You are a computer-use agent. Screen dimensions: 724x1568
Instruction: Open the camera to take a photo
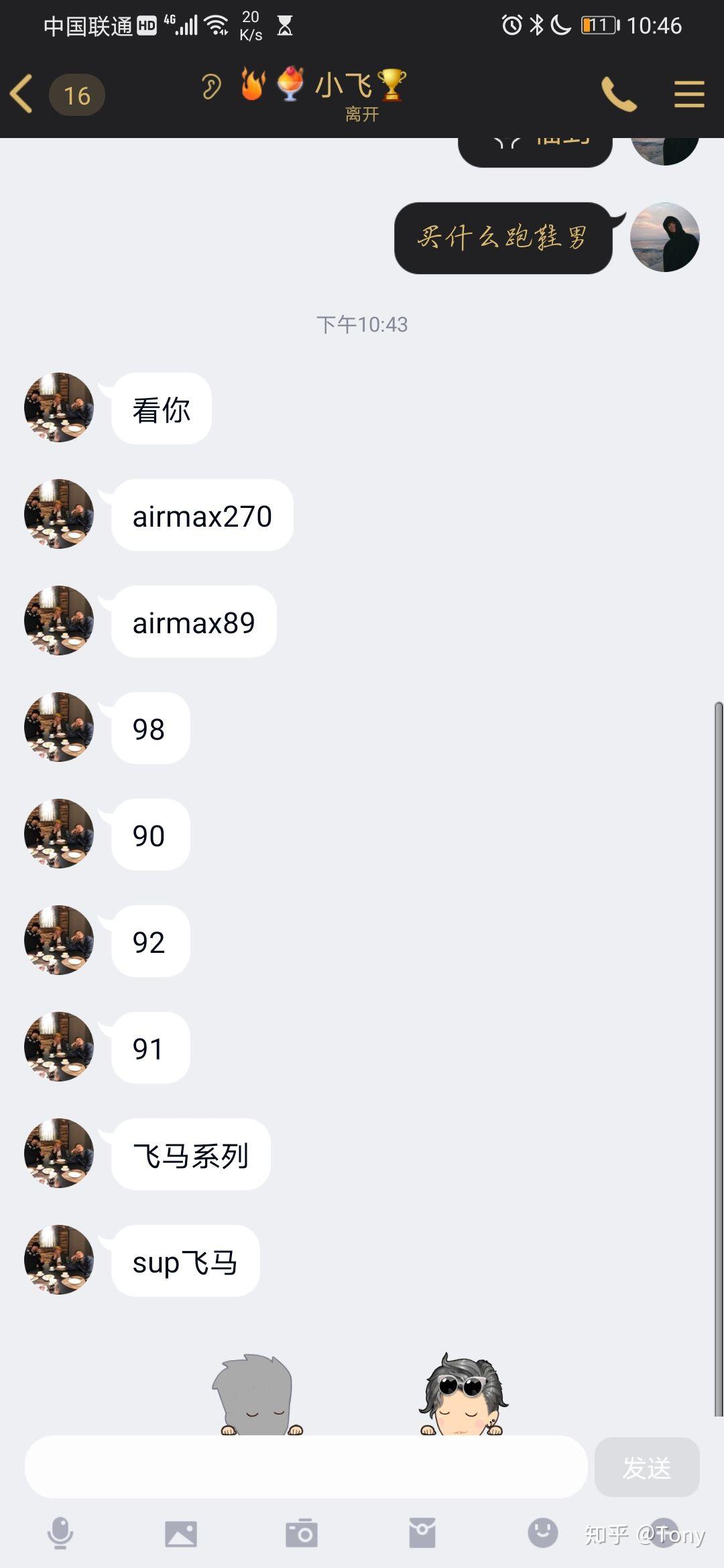pyautogui.click(x=302, y=1533)
